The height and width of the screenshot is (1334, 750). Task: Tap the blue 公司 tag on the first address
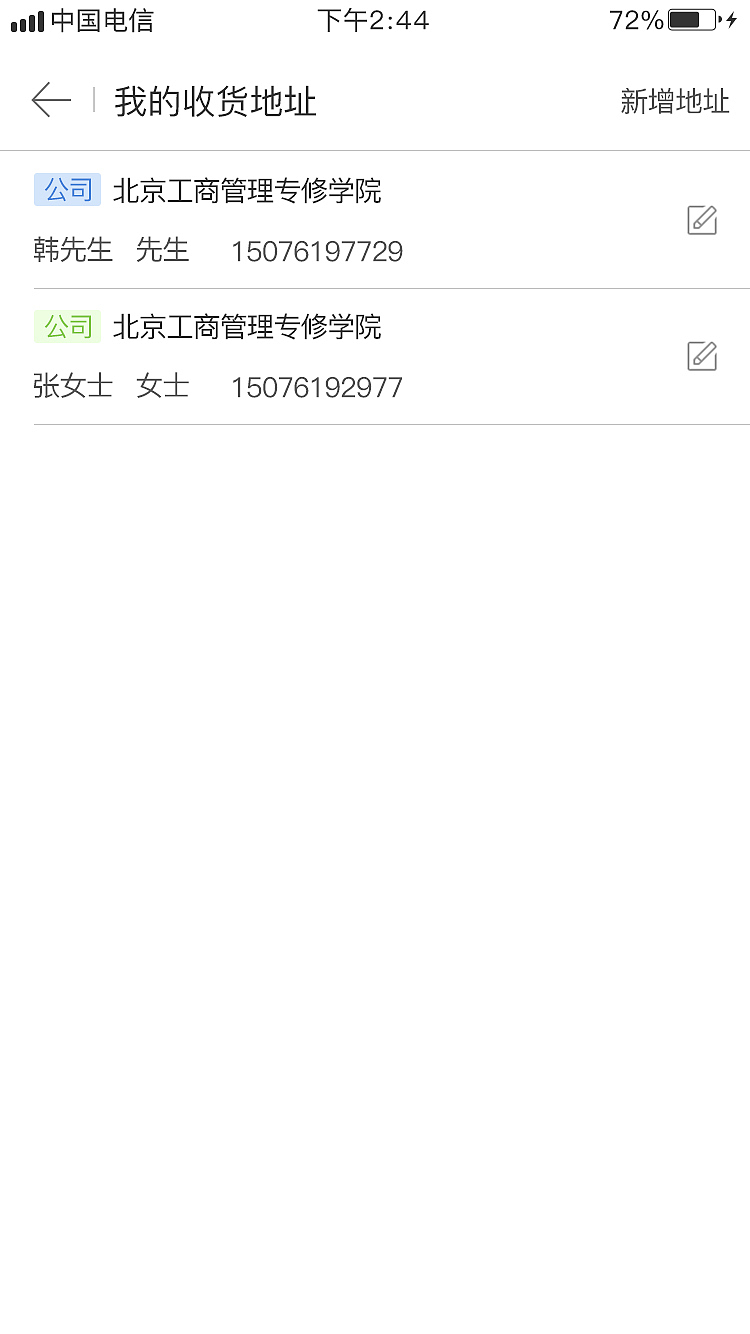[x=67, y=189]
